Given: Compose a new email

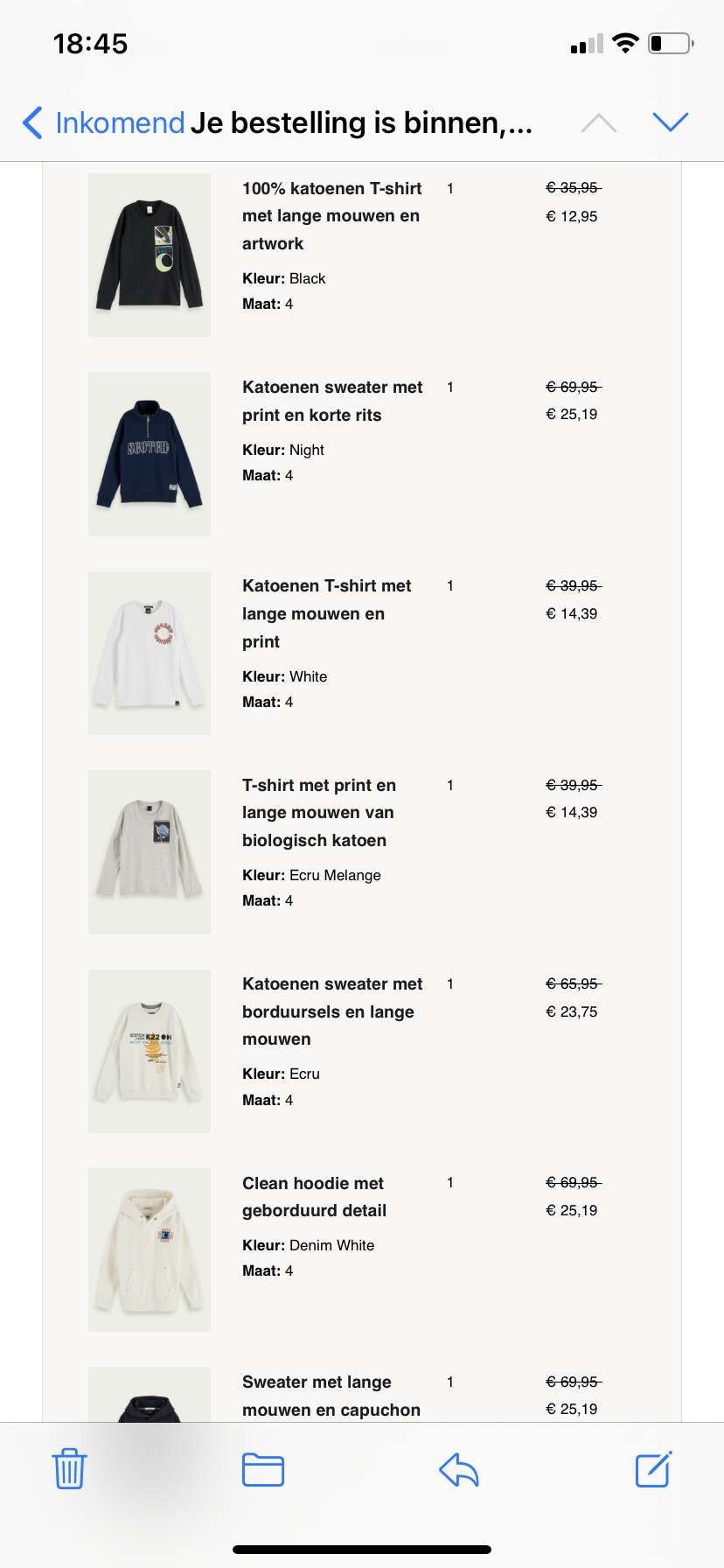Looking at the screenshot, I should coord(653,1468).
